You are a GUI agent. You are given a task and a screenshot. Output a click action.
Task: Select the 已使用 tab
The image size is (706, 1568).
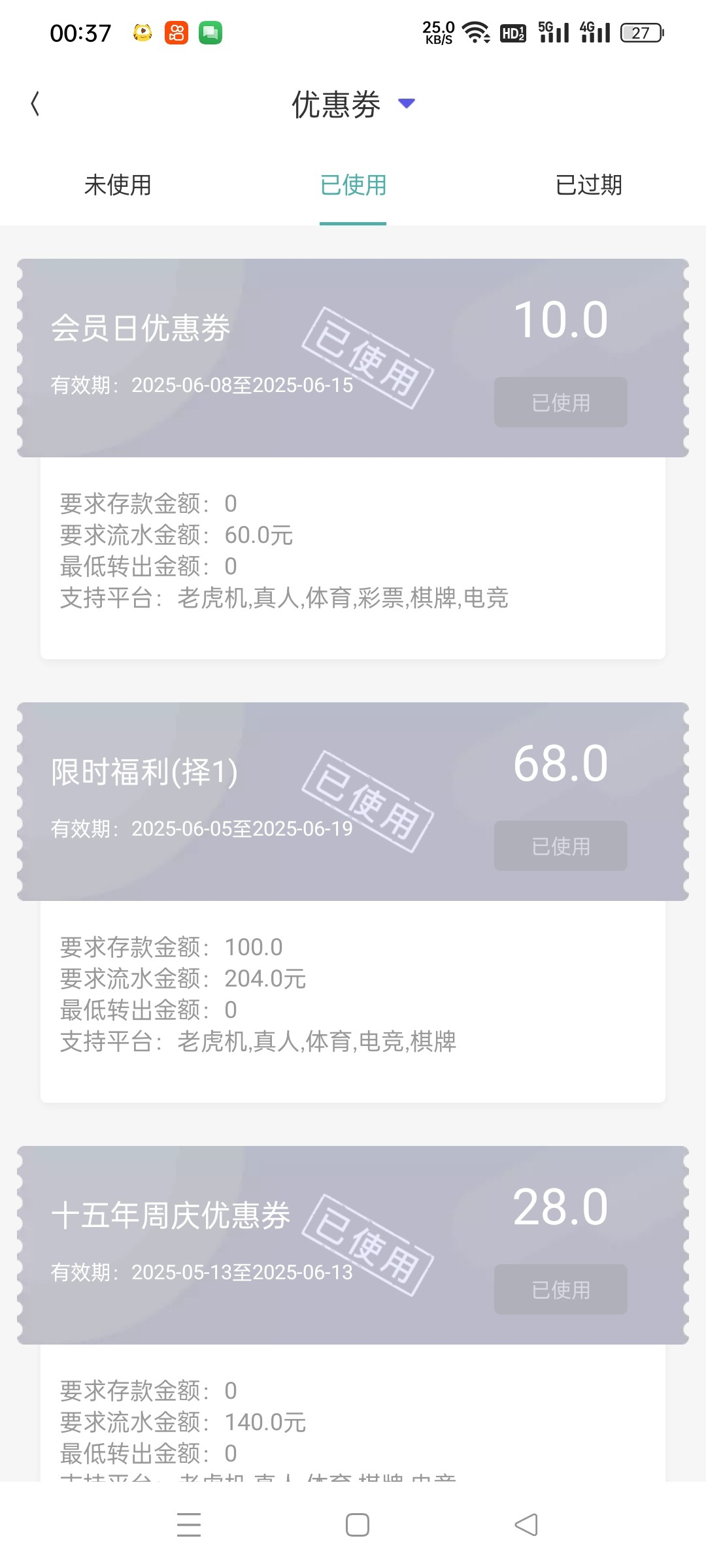tap(353, 186)
